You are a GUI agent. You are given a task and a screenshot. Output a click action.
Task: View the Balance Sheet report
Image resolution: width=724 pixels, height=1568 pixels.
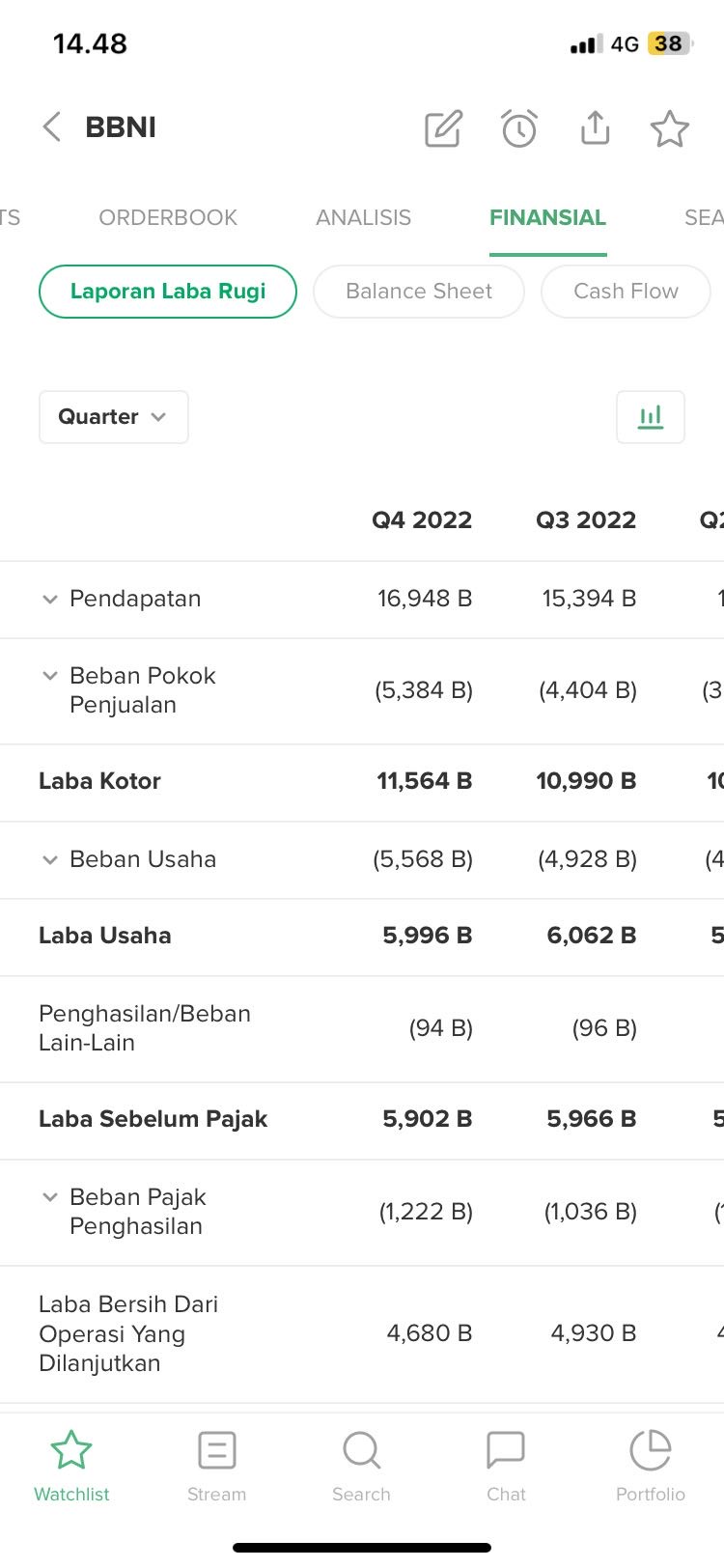(418, 291)
